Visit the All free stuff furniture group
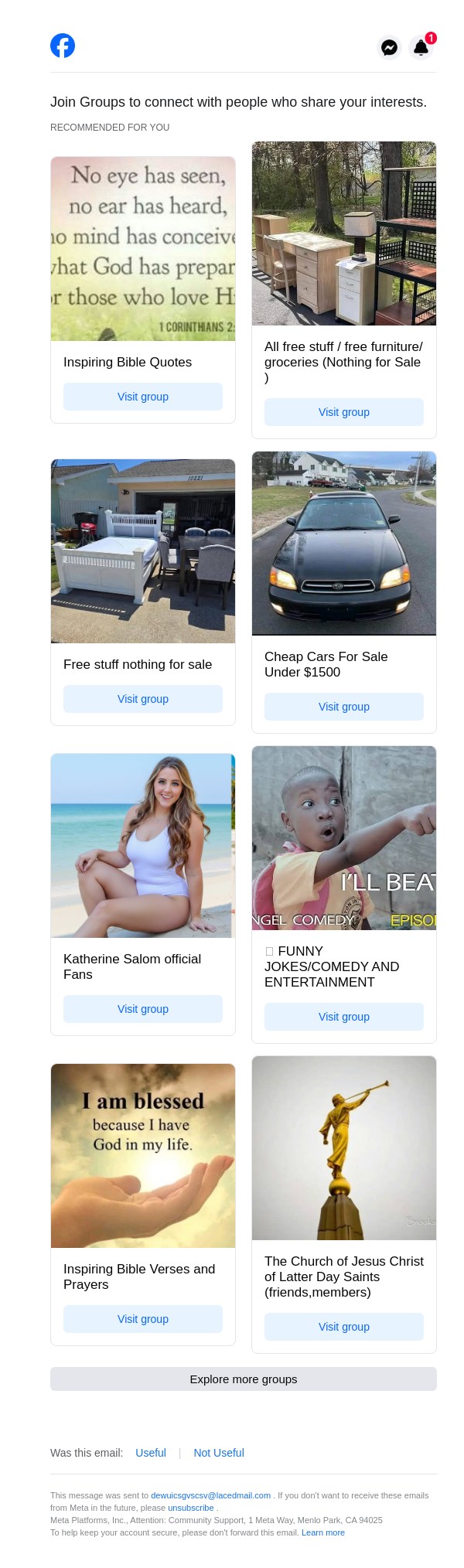This screenshot has height=1568, width=464. [x=344, y=412]
